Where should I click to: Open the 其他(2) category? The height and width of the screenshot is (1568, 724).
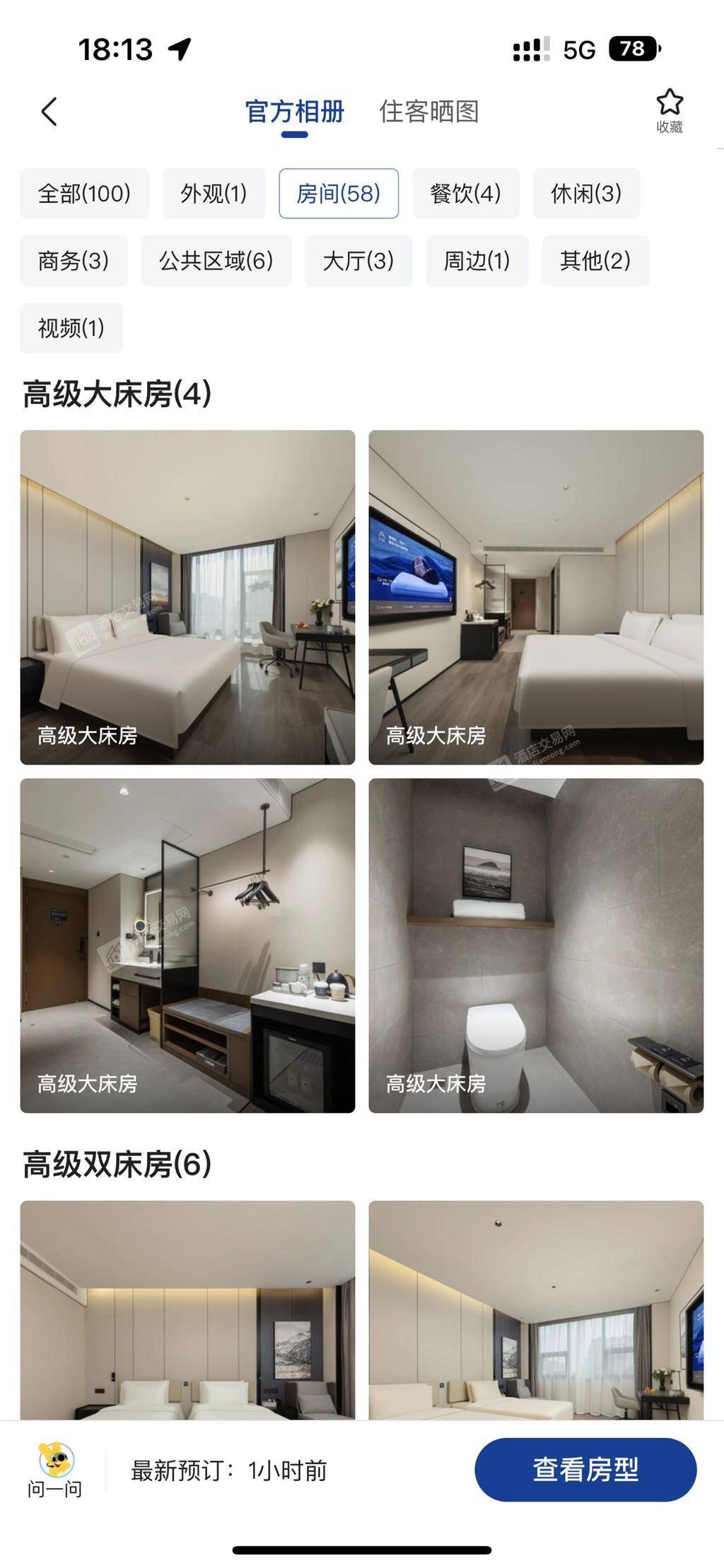coord(595,261)
